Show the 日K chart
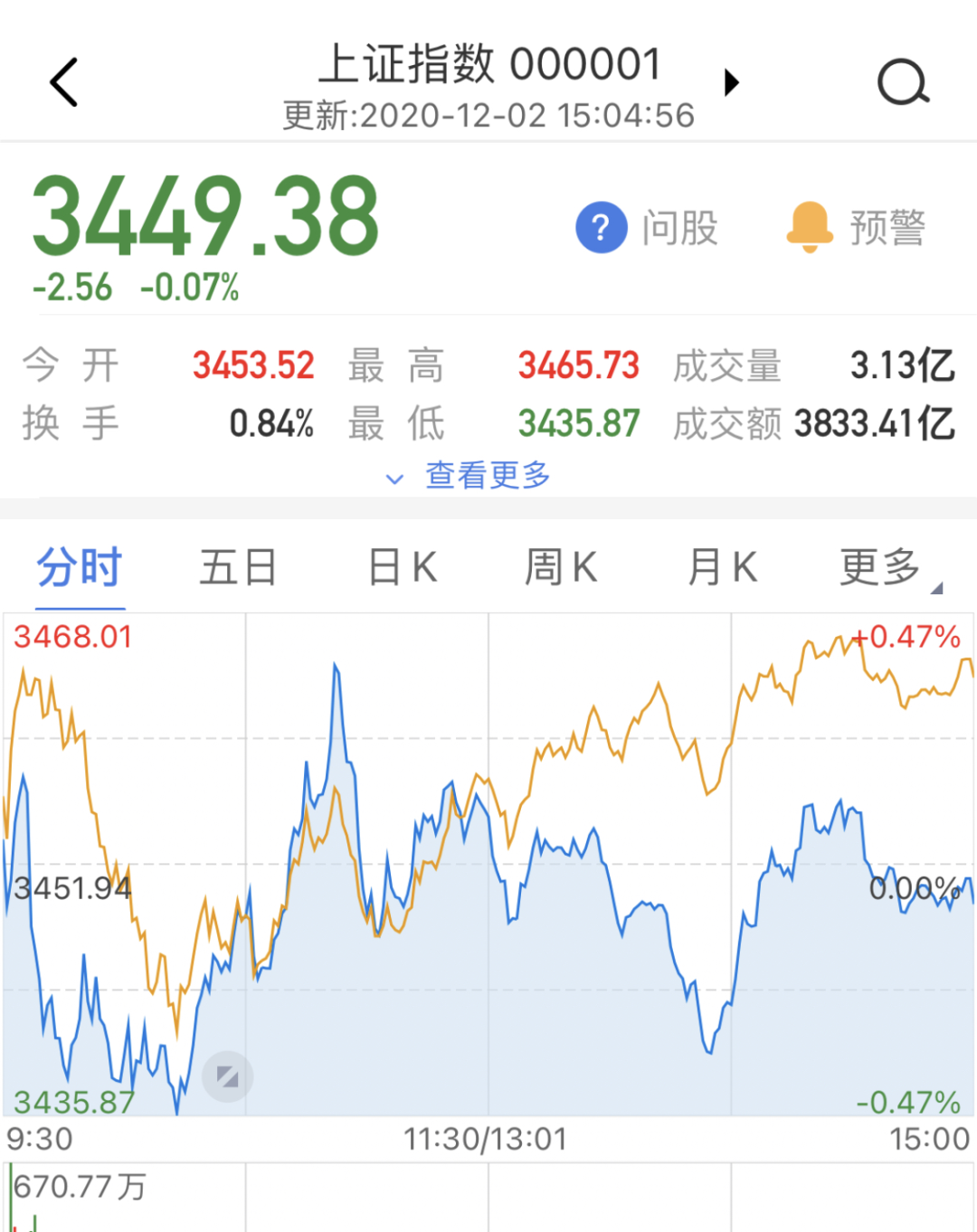This screenshot has width=977, height=1232. (x=403, y=568)
